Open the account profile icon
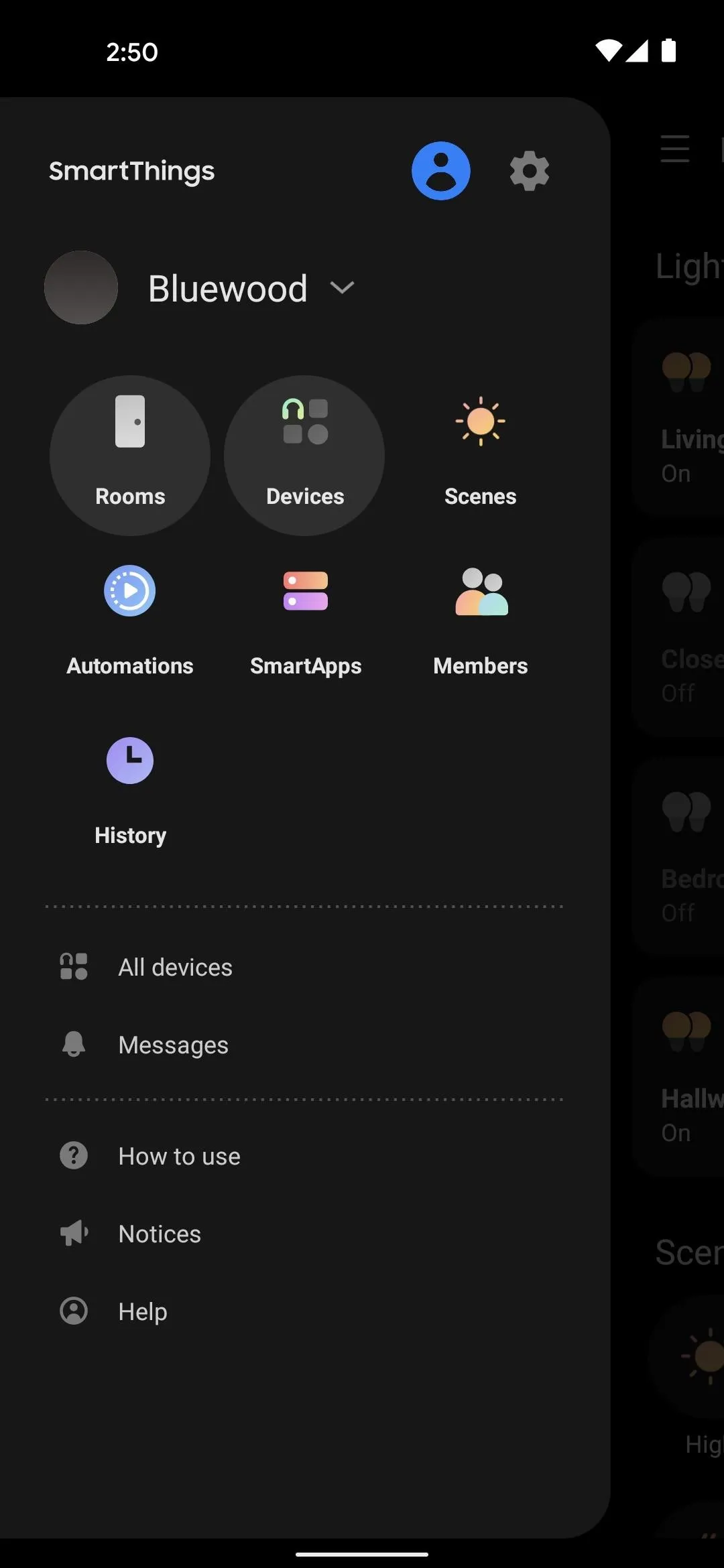724x1568 pixels. click(440, 171)
